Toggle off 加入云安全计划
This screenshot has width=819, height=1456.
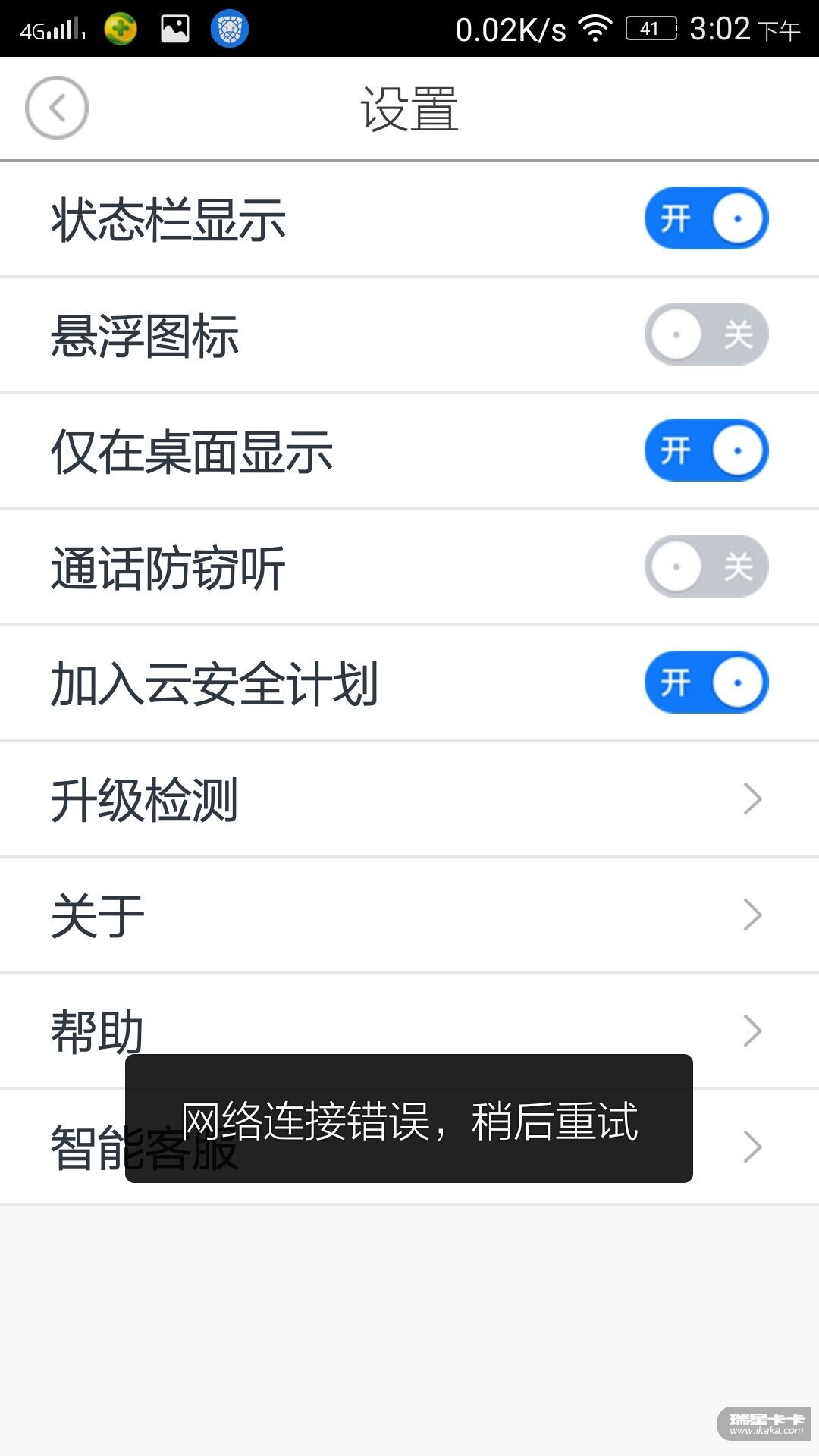pyautogui.click(x=706, y=682)
